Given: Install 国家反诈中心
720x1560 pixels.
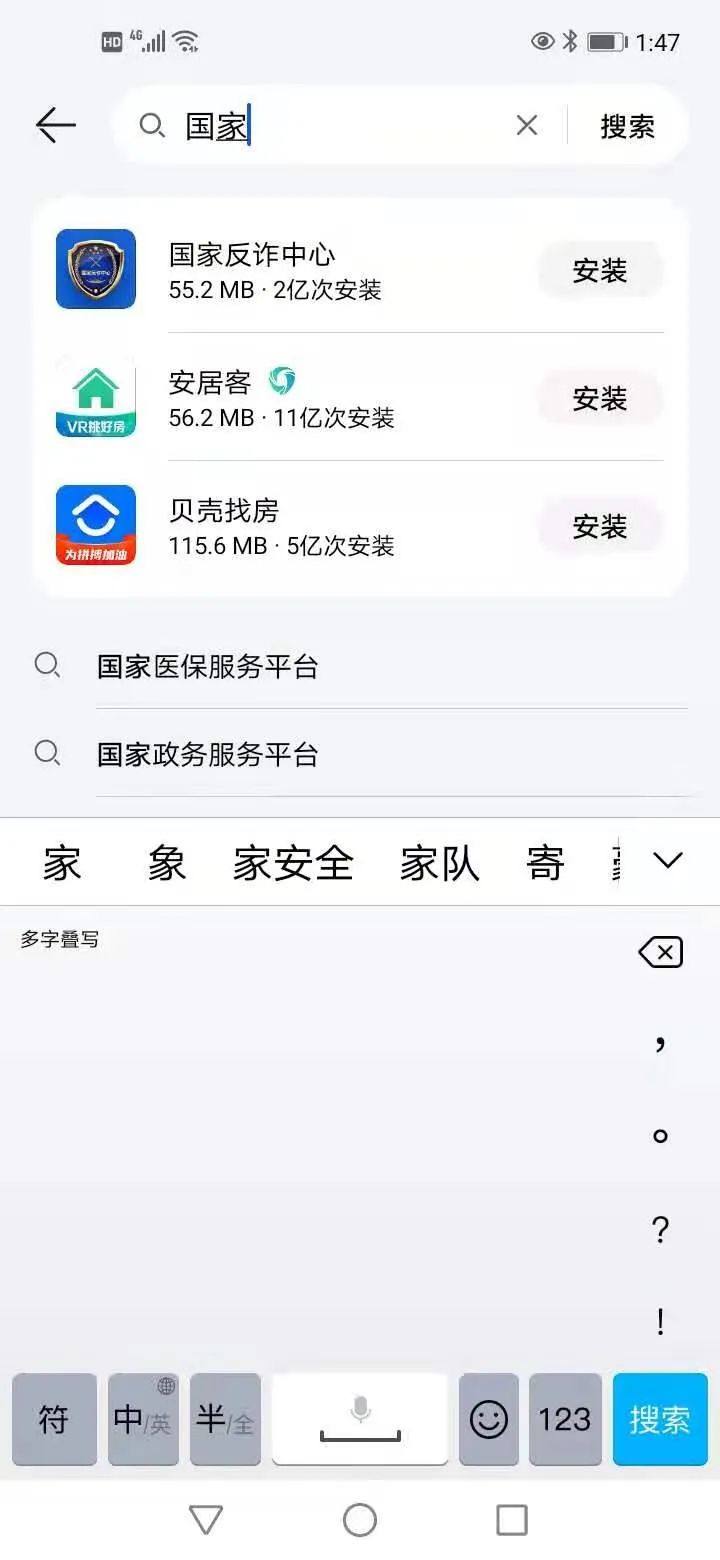Looking at the screenshot, I should 600,270.
